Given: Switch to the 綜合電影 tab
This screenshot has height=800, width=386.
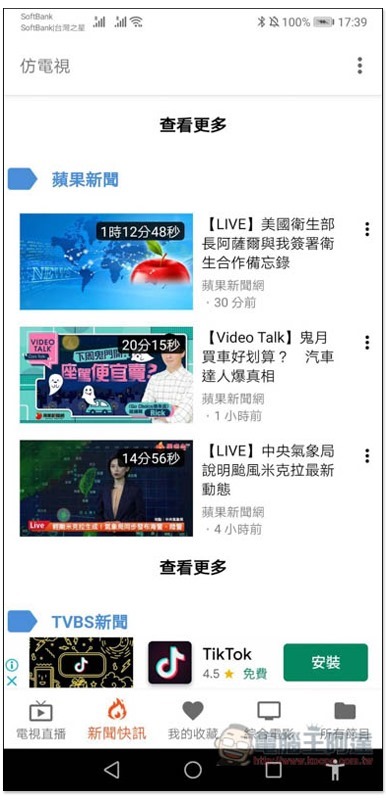Looking at the screenshot, I should click(x=269, y=721).
